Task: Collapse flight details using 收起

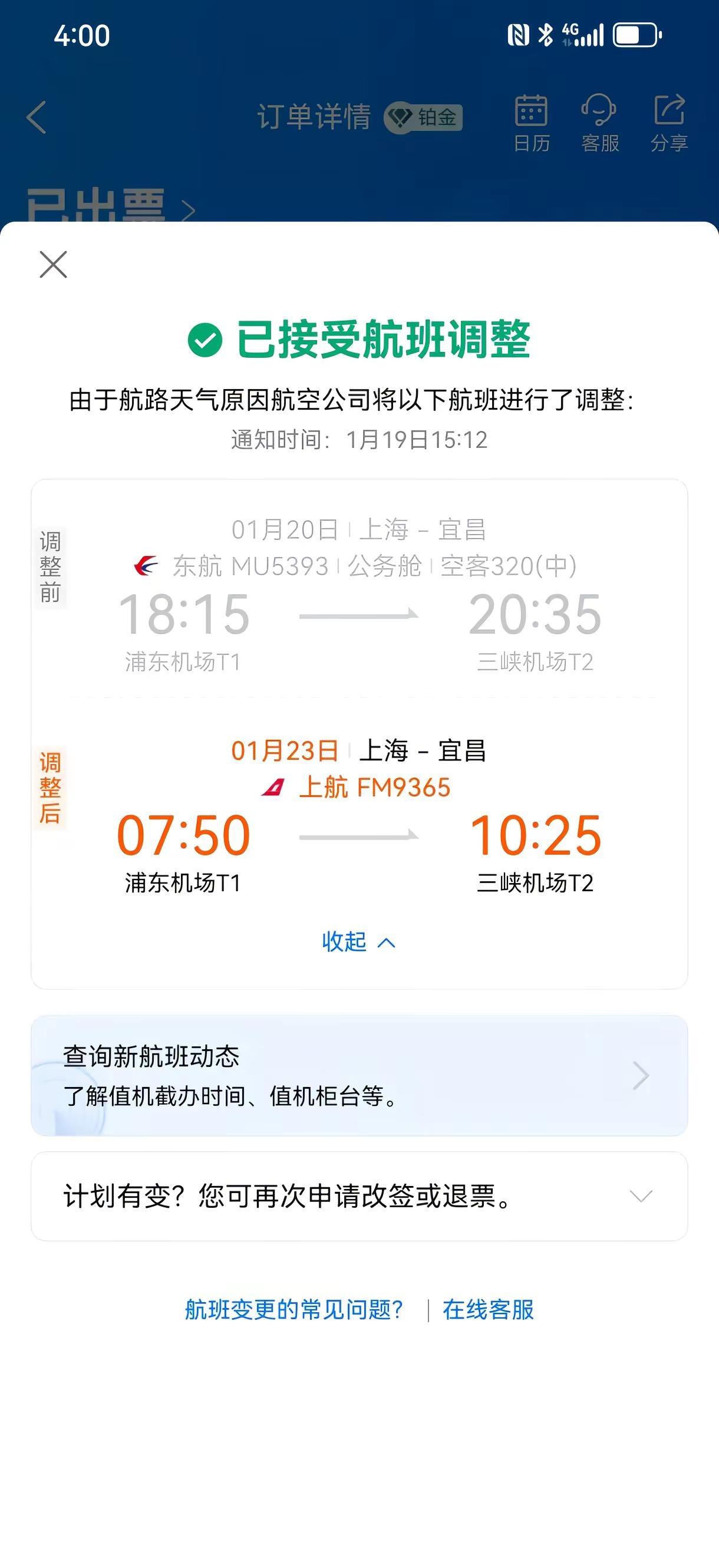Action: [x=359, y=942]
